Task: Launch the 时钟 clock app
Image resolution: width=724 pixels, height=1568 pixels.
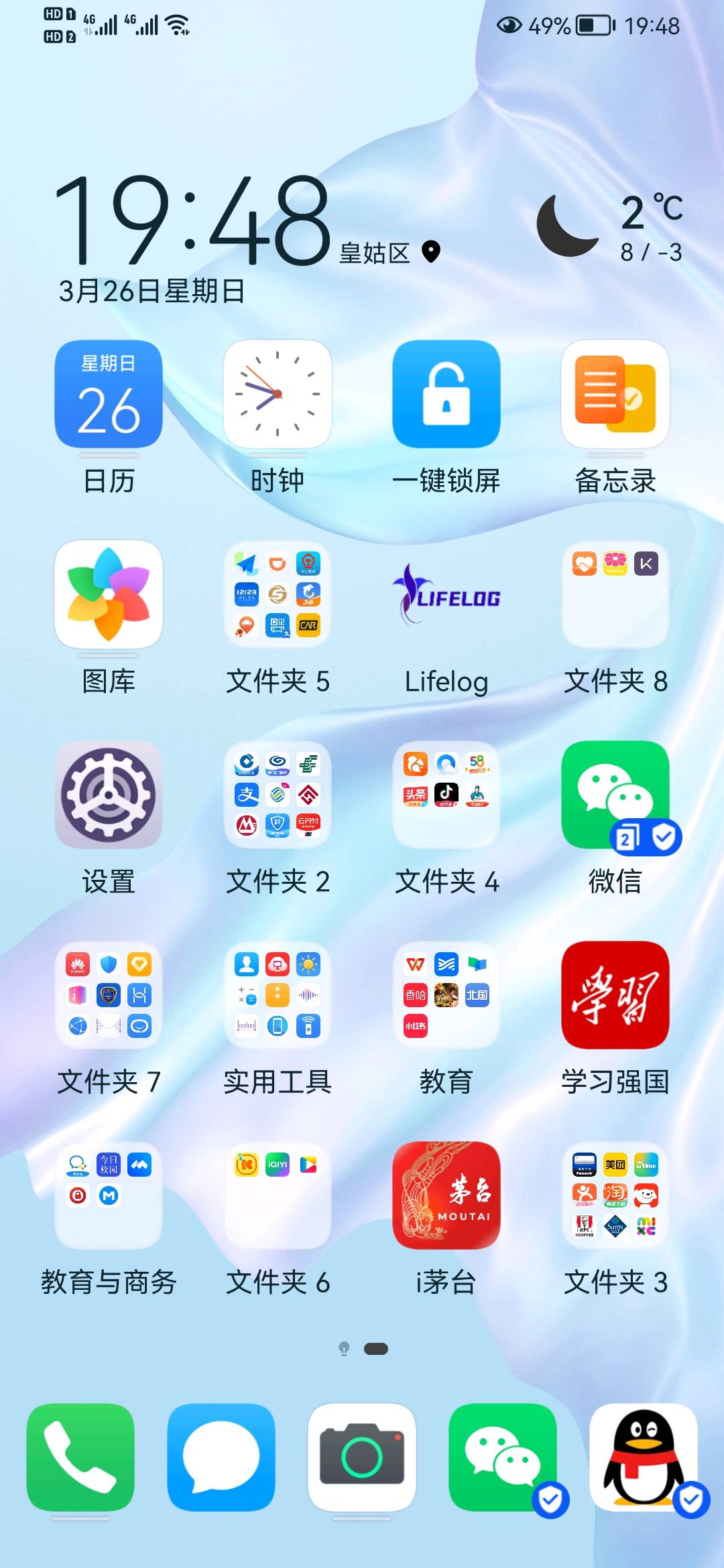Action: click(278, 394)
